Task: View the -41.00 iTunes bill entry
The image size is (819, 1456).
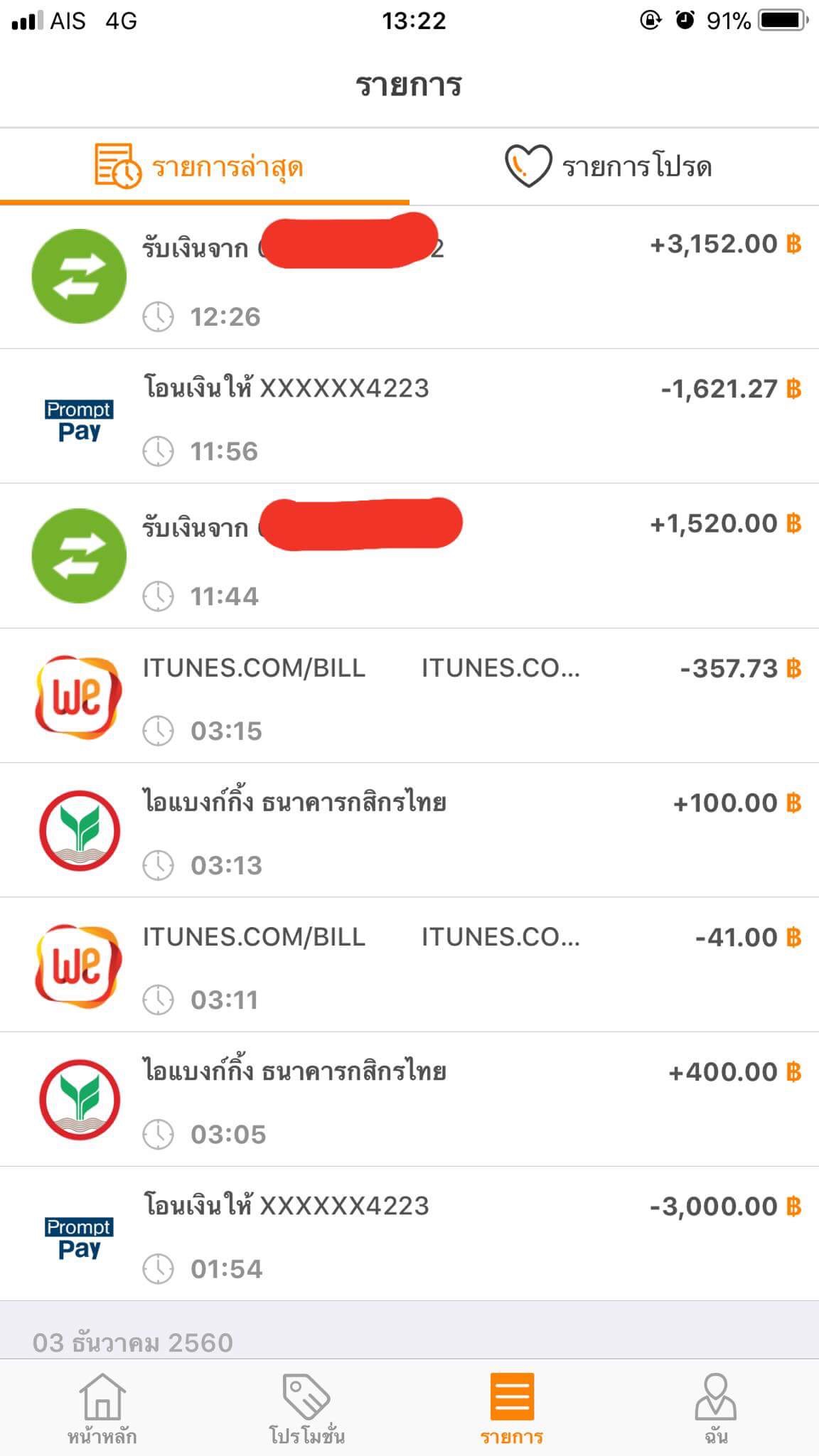Action: (409, 965)
